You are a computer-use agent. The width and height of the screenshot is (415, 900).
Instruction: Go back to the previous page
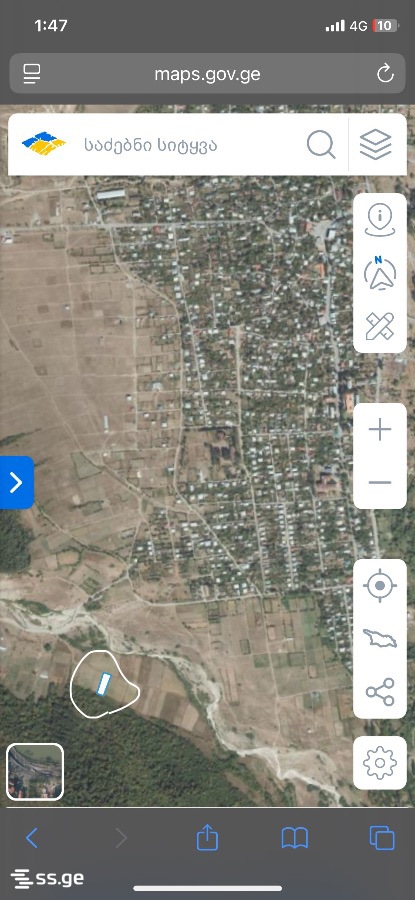click(32, 839)
